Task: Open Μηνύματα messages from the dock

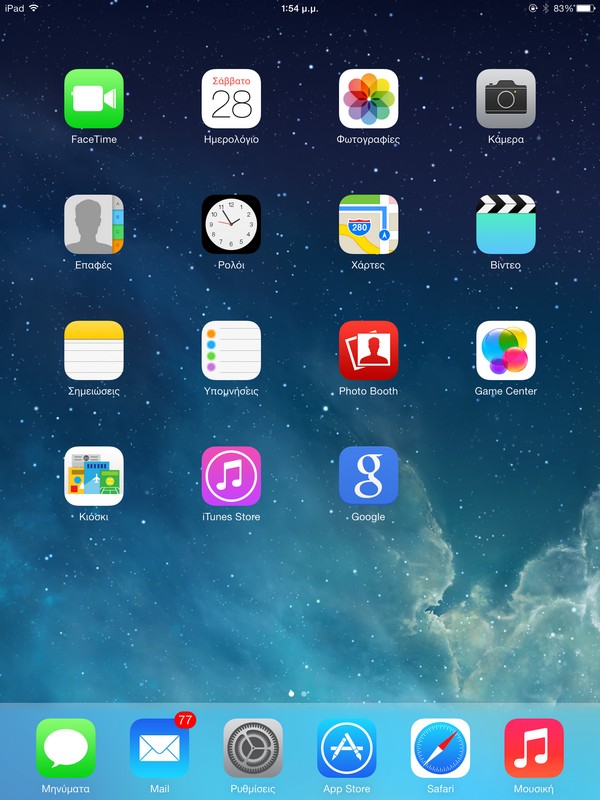Action: [65, 748]
